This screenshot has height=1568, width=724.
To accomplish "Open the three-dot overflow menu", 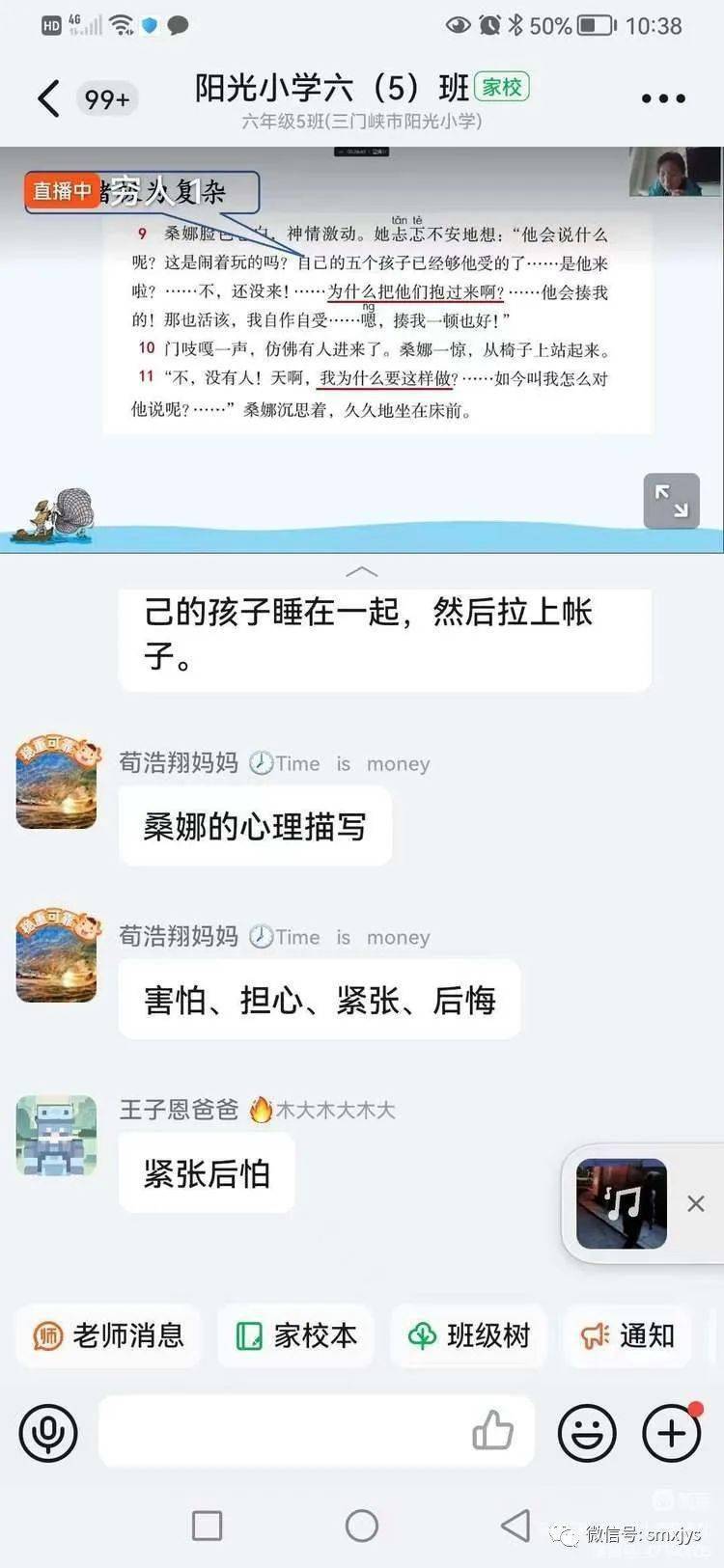I will (663, 98).
